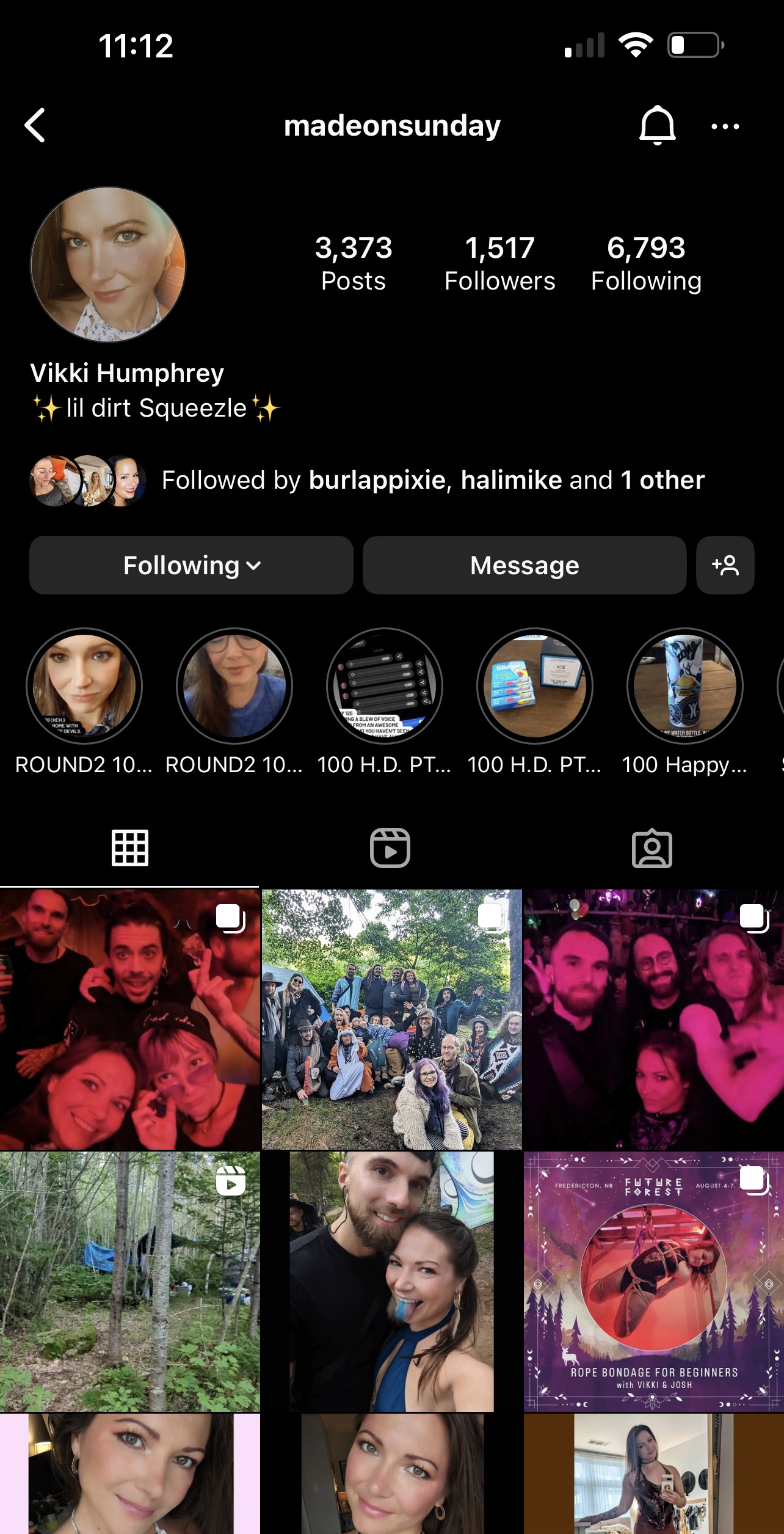Go back using the top-left arrow
784x1534 pixels.
pos(35,125)
